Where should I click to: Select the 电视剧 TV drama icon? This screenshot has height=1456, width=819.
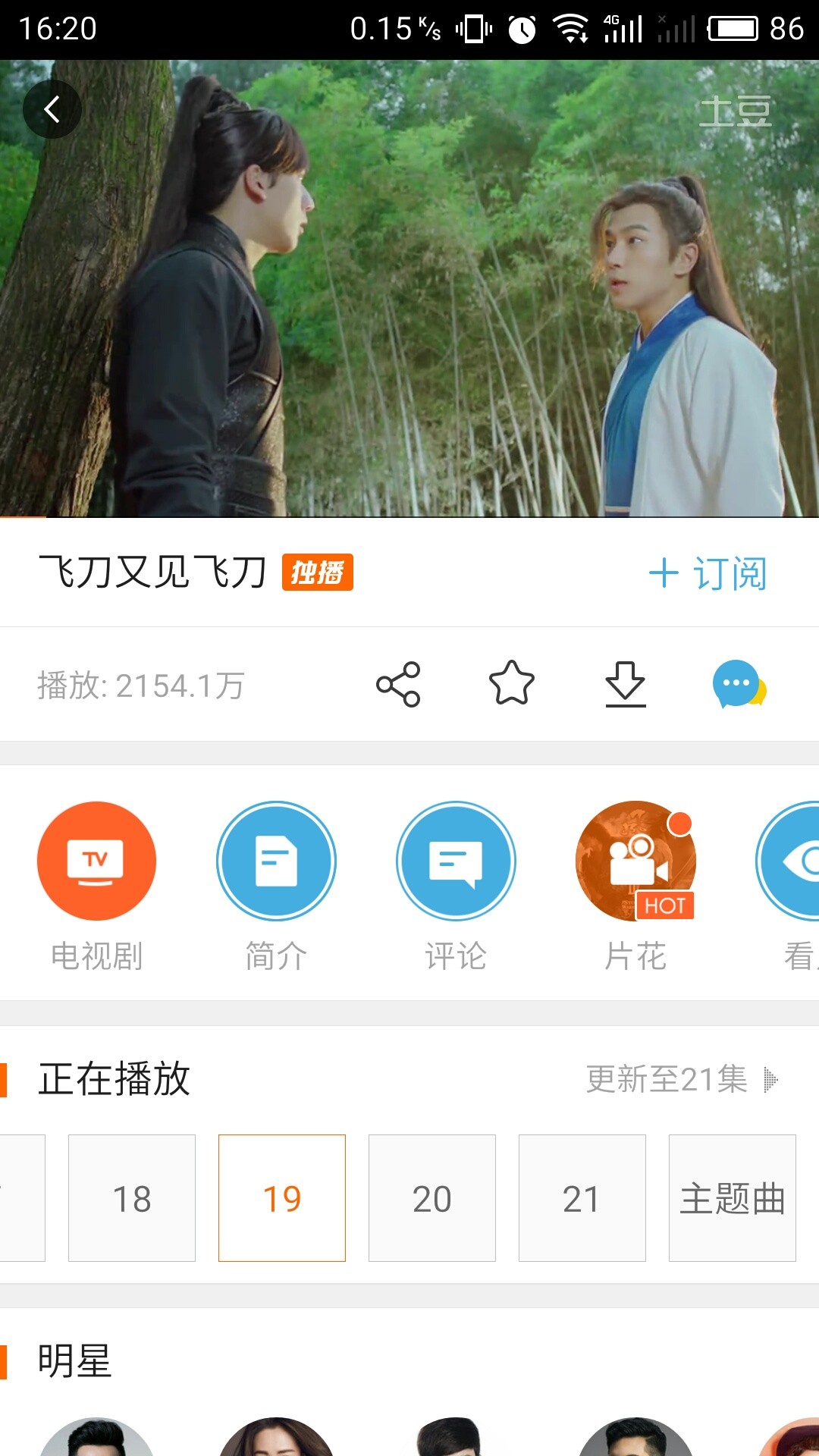(x=96, y=861)
